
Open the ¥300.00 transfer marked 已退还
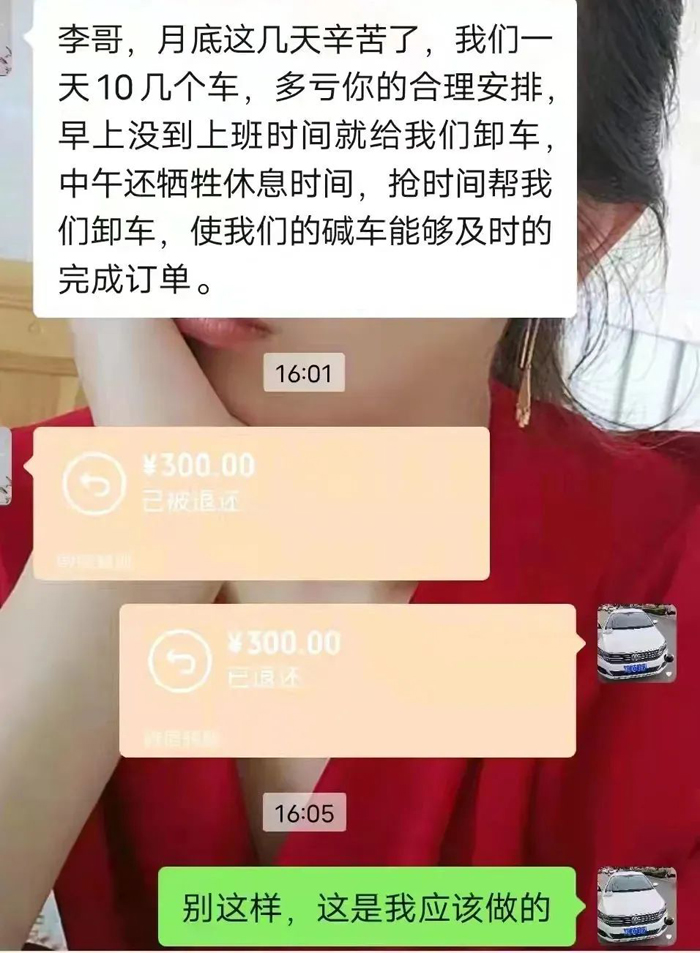(347, 679)
